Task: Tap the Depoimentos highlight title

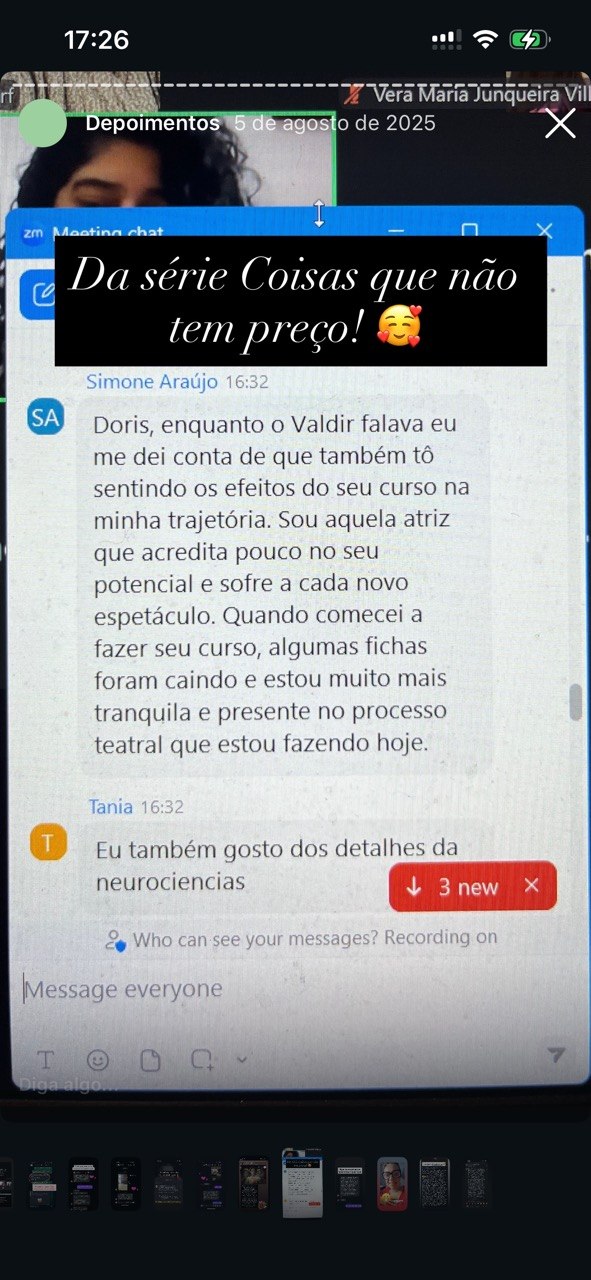Action: pyautogui.click(x=153, y=123)
